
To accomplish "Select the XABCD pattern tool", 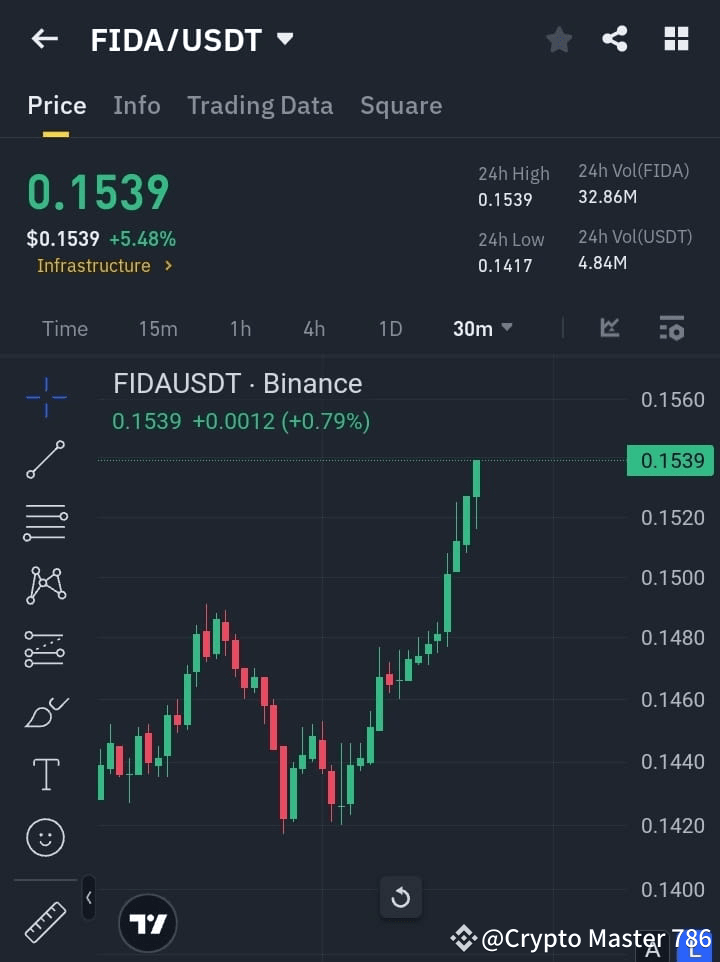I will coord(45,586).
